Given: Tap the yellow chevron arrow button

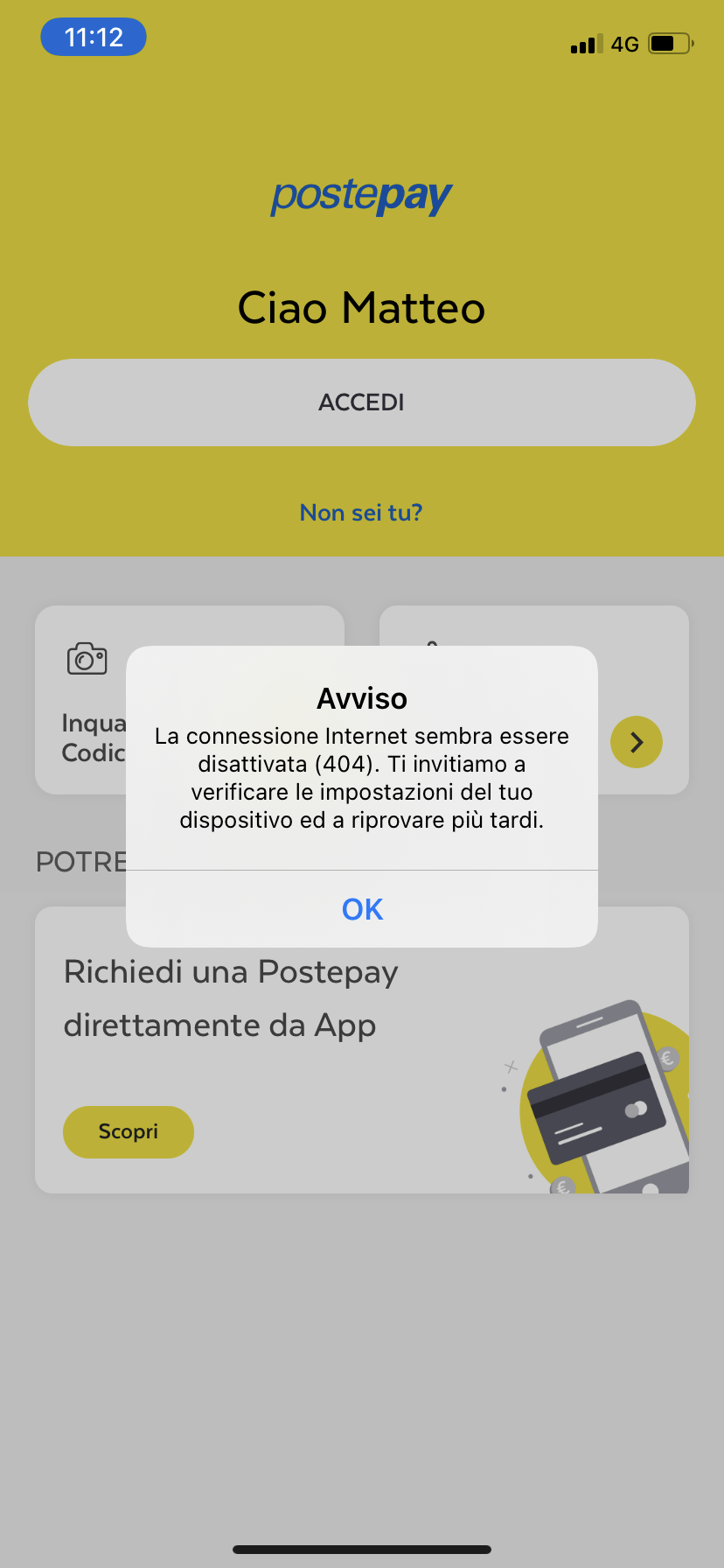Looking at the screenshot, I should coord(636,742).
